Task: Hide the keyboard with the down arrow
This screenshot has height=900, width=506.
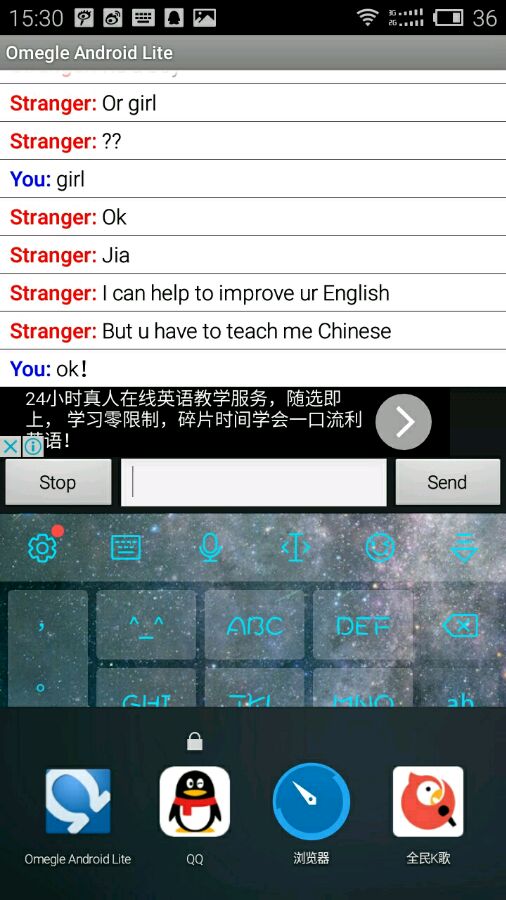Action: (464, 548)
